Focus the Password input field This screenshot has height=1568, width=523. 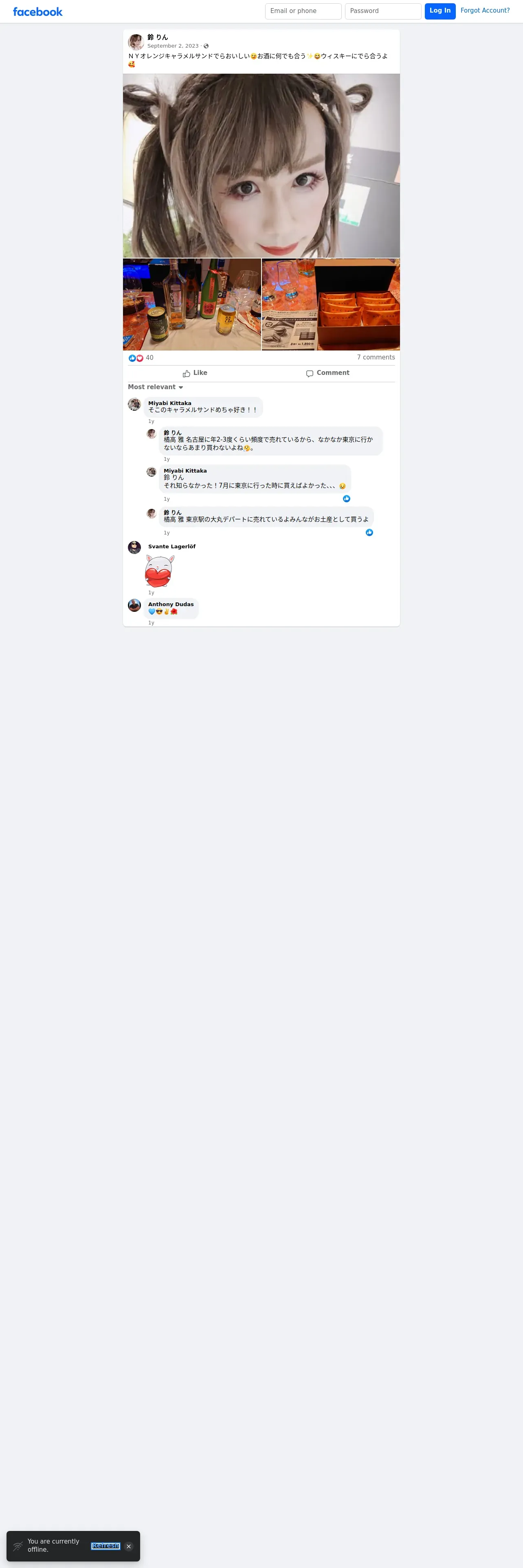click(x=383, y=11)
